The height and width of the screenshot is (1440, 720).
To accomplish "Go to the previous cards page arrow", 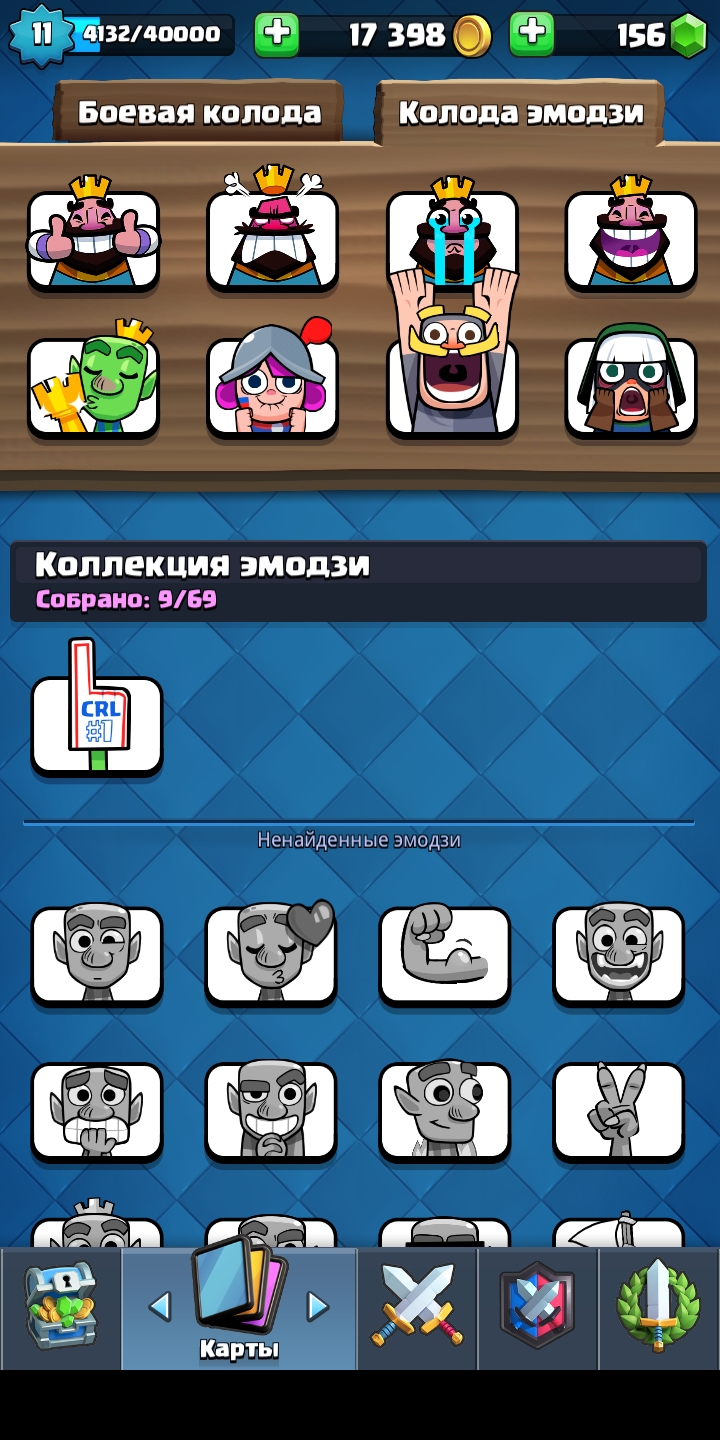I will [x=159, y=1305].
